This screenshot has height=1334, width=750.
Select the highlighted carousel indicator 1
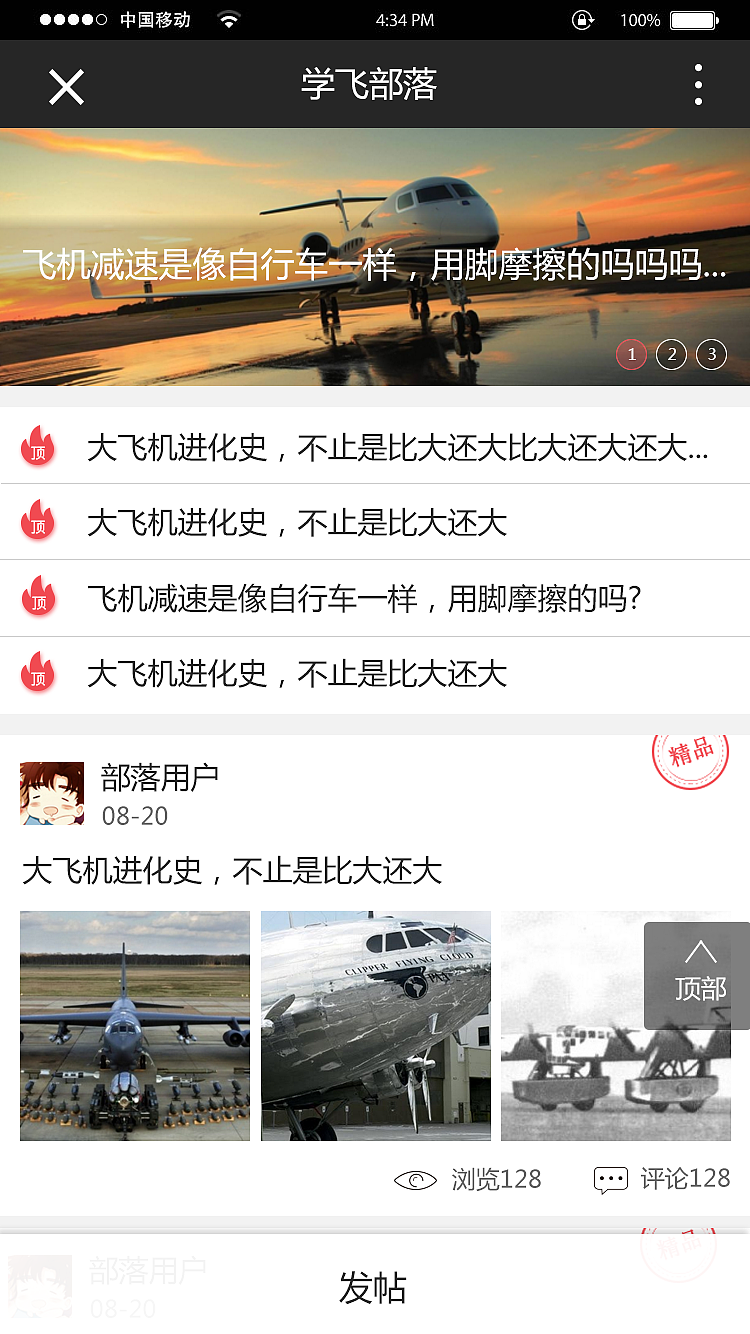[631, 354]
